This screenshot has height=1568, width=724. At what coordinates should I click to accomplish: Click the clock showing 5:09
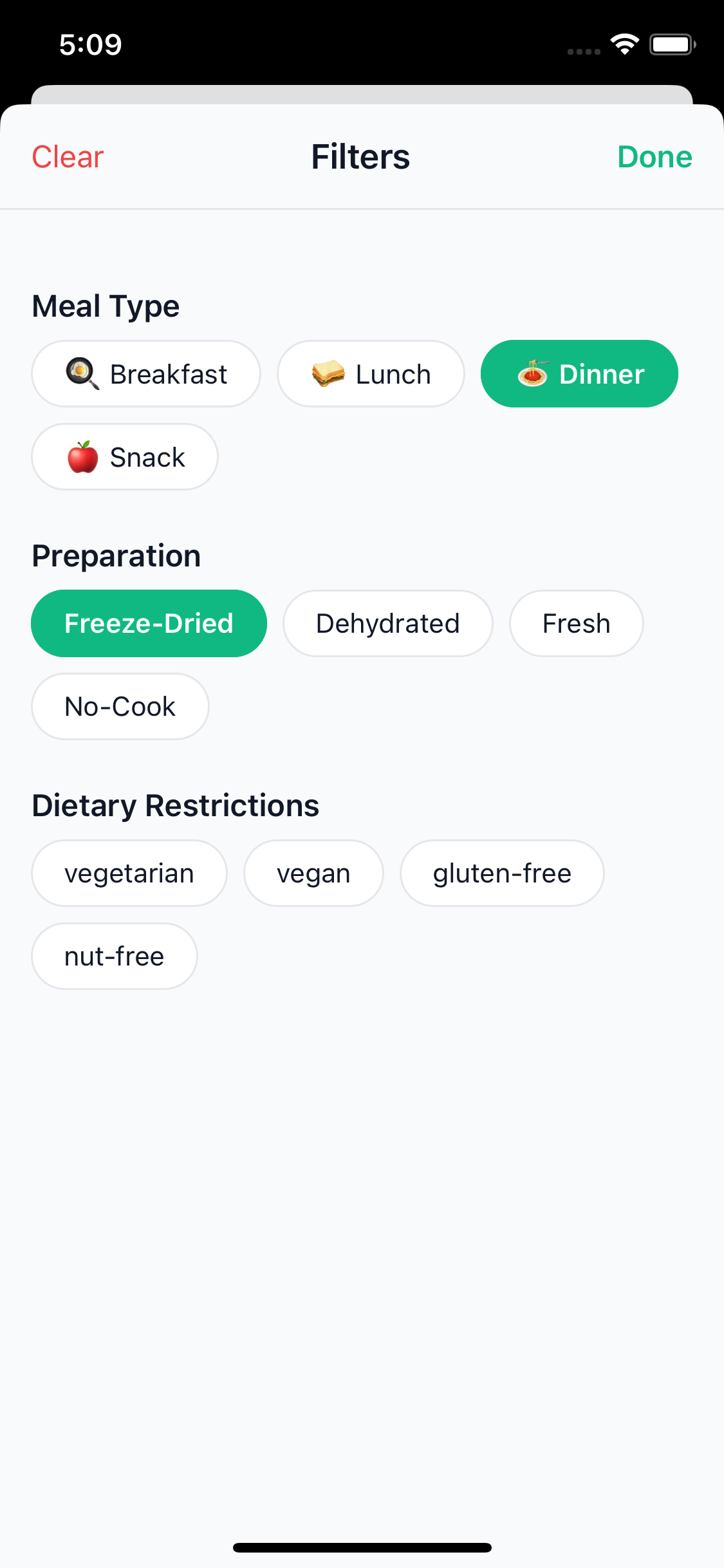(x=89, y=44)
